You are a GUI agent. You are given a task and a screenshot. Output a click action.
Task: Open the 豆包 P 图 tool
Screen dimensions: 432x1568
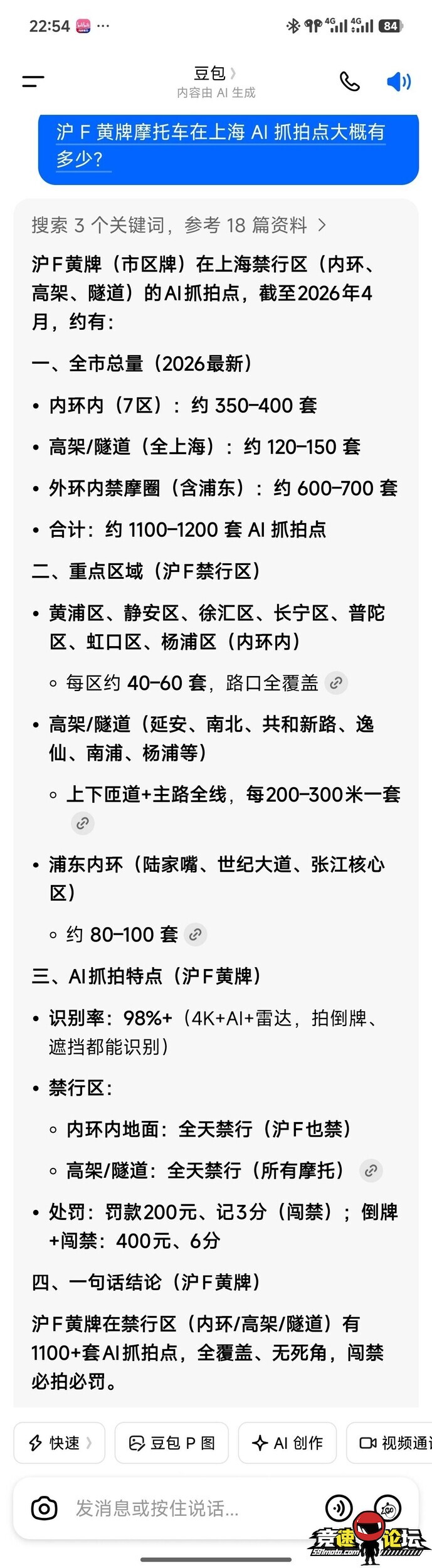tap(171, 1443)
